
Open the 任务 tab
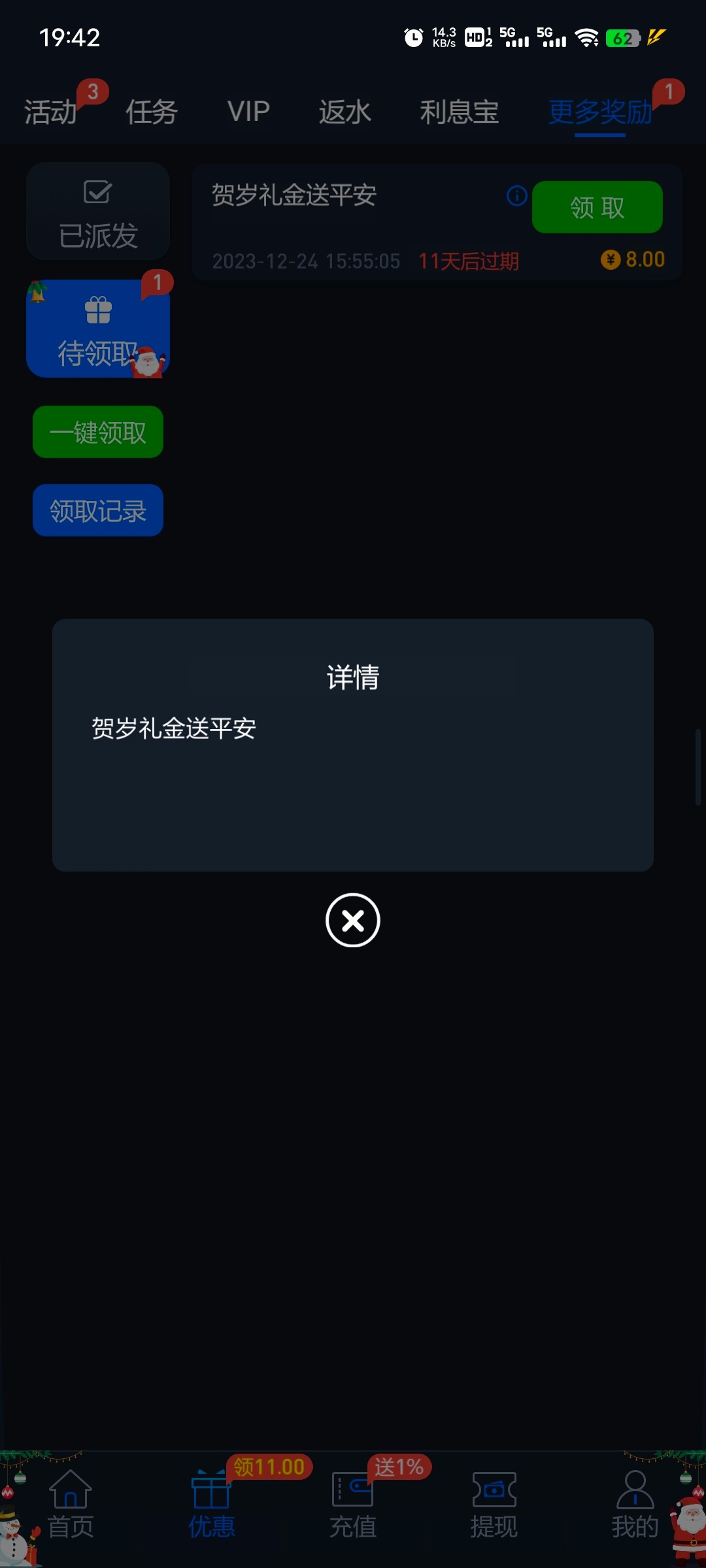tap(152, 112)
